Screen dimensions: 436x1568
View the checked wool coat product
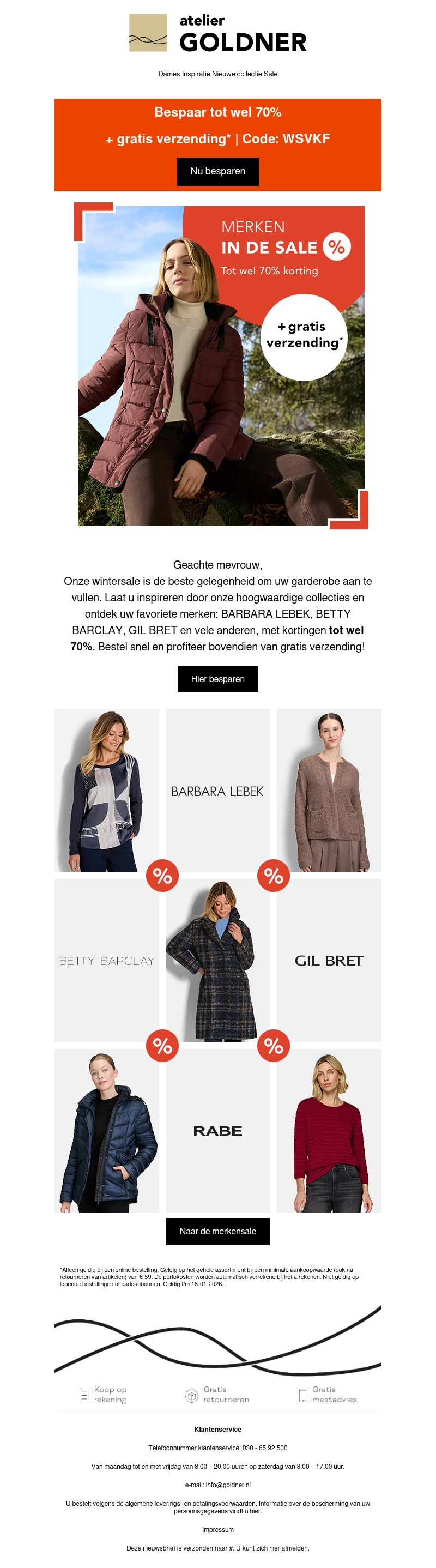coord(217,961)
